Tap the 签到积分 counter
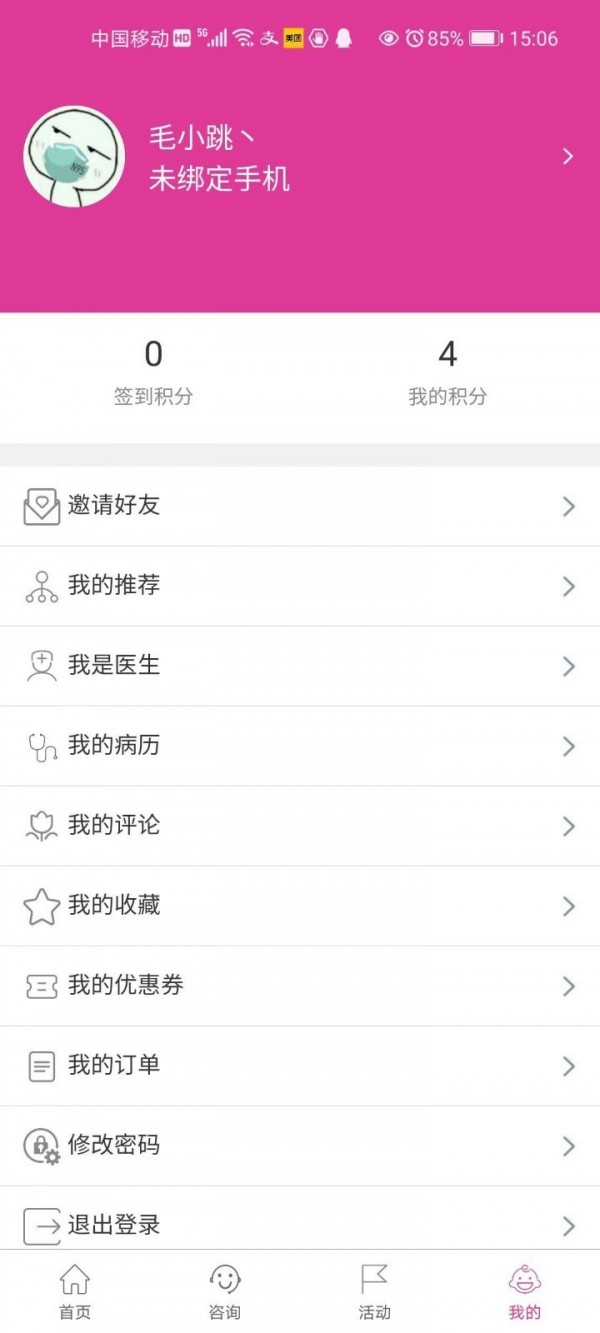This screenshot has width=600, height=1333. 153,372
